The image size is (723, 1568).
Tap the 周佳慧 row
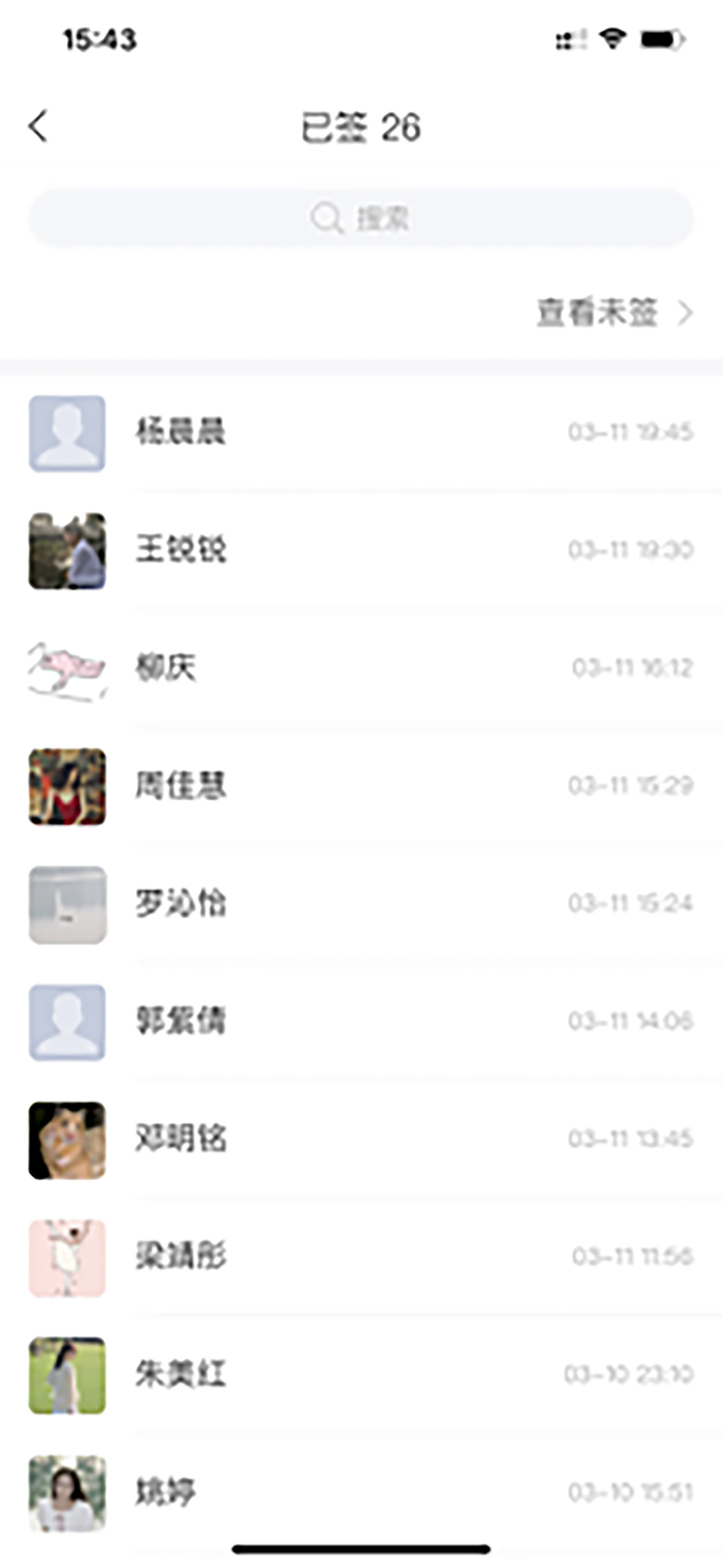tap(361, 786)
